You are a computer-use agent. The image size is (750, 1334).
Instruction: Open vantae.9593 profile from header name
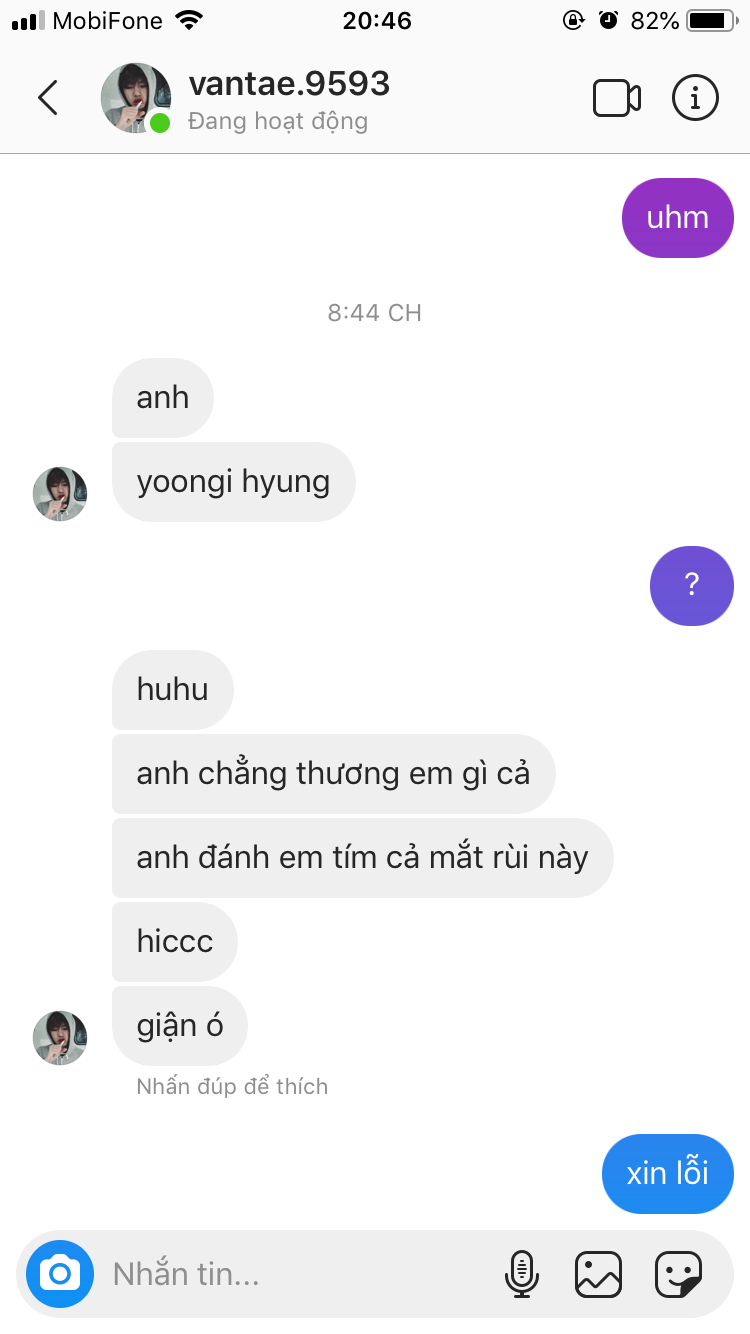(288, 84)
